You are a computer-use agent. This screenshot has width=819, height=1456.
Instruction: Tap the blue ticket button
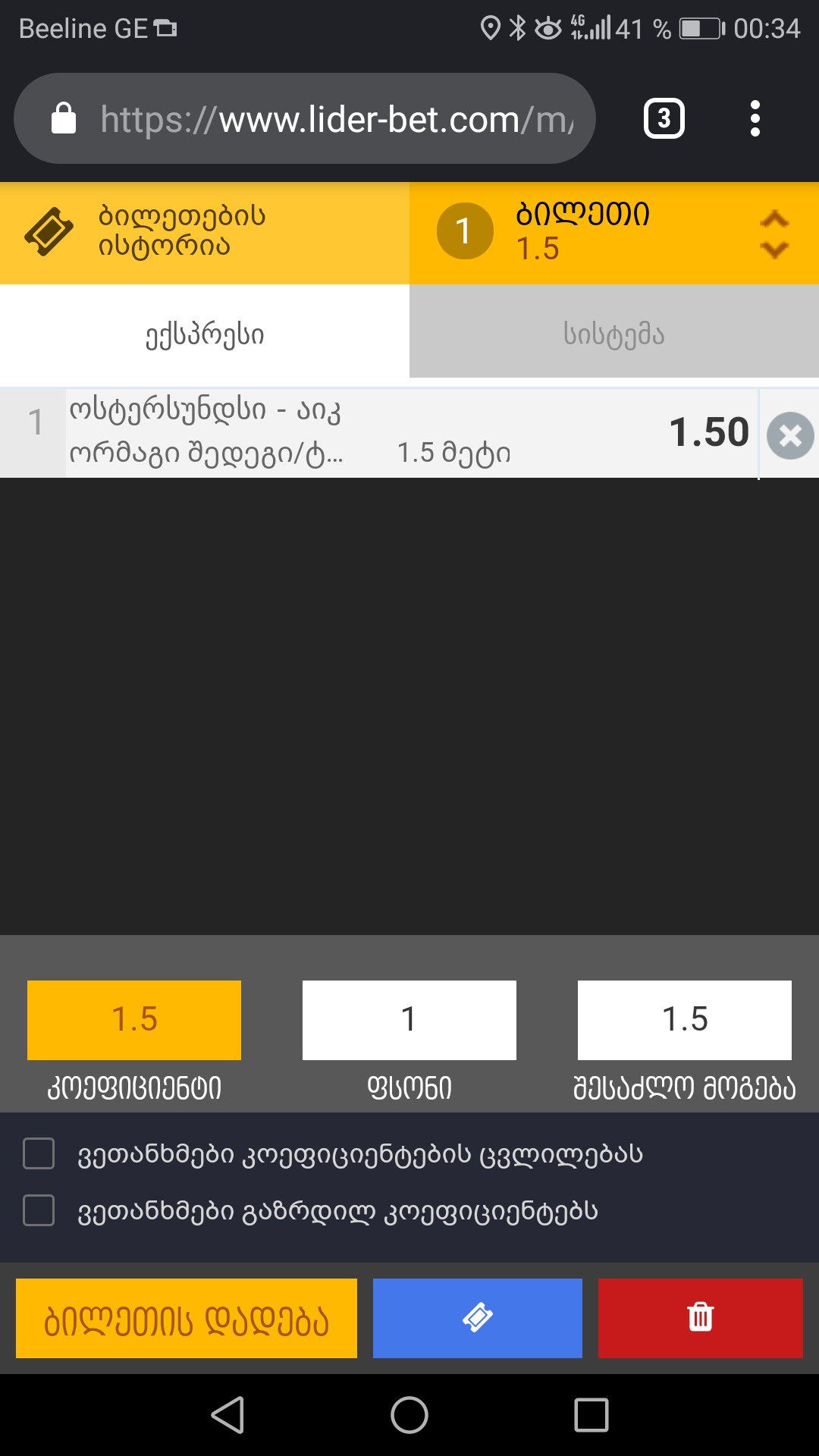pos(477,1318)
